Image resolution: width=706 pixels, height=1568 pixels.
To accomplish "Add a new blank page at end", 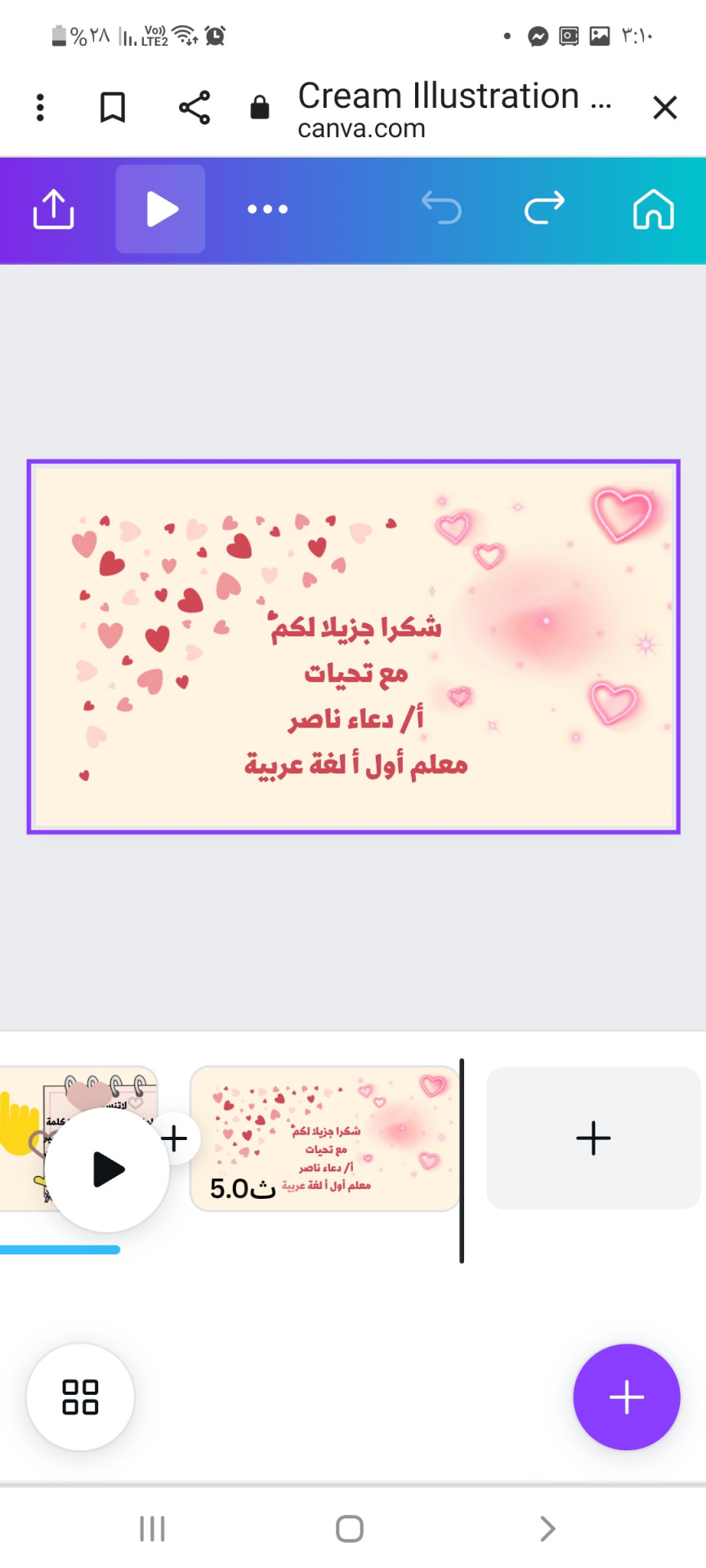I will [x=593, y=1138].
